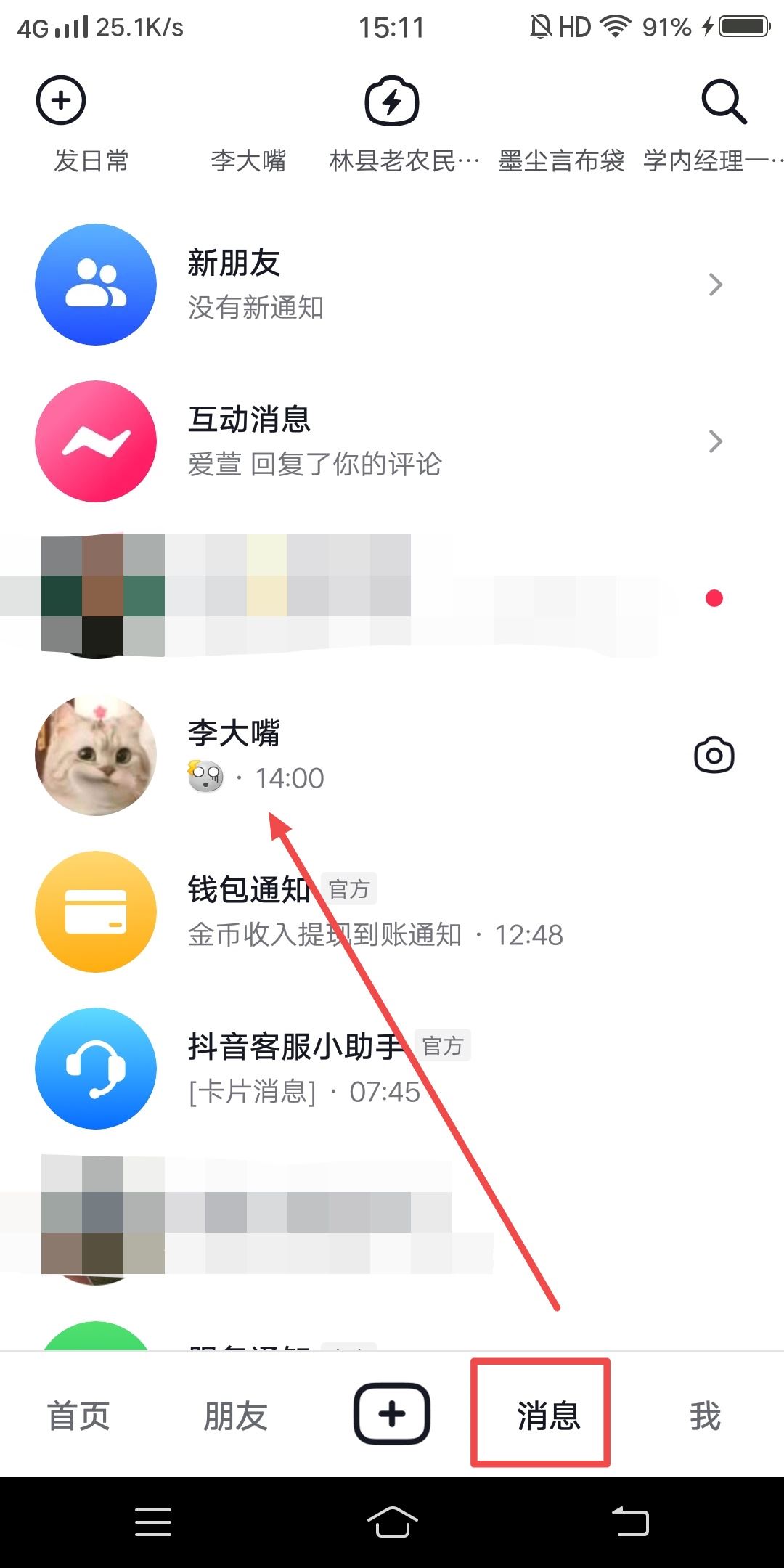Image resolution: width=784 pixels, height=1568 pixels.
Task: Select the 消息 tab
Action: tap(548, 1416)
